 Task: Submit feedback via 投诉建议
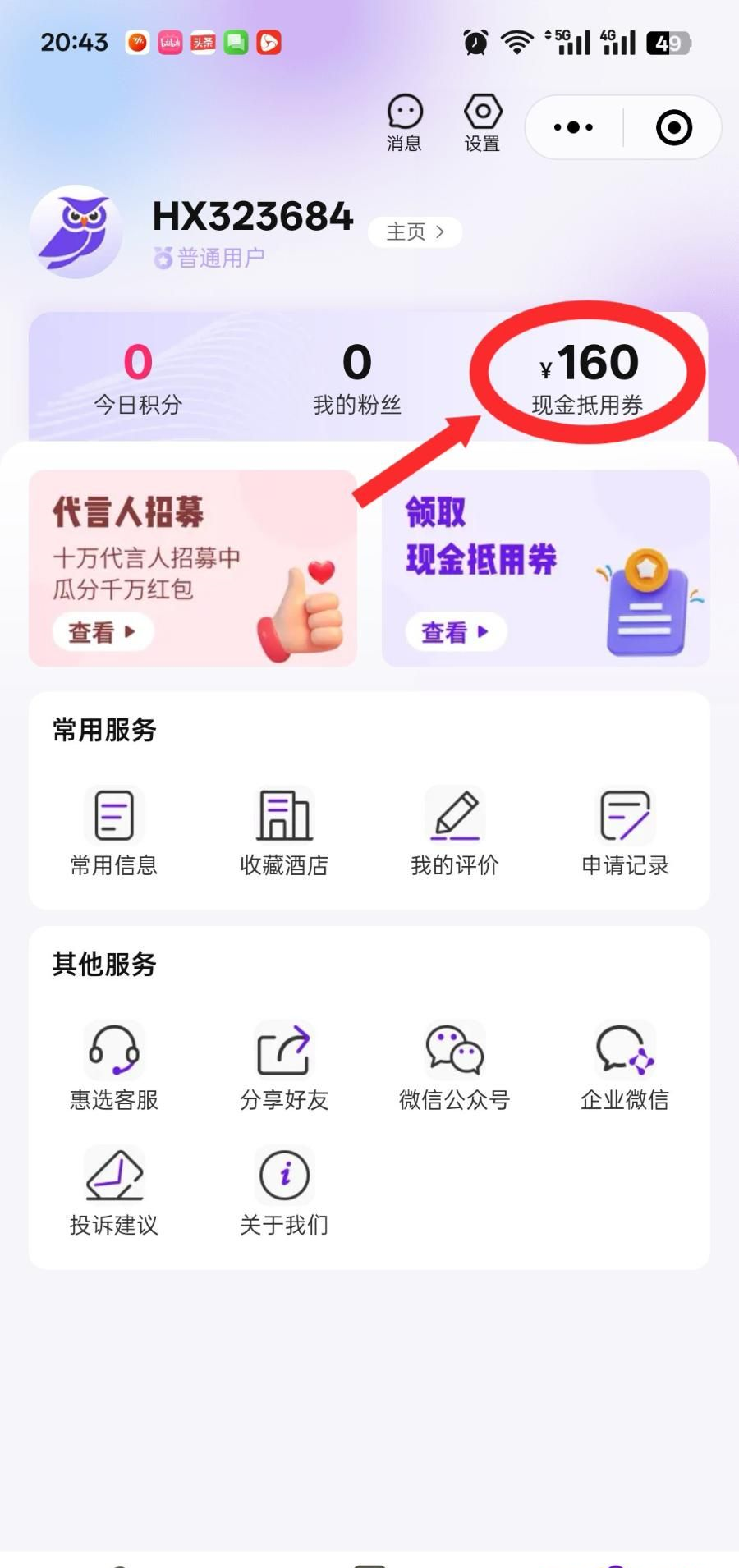[x=114, y=1190]
